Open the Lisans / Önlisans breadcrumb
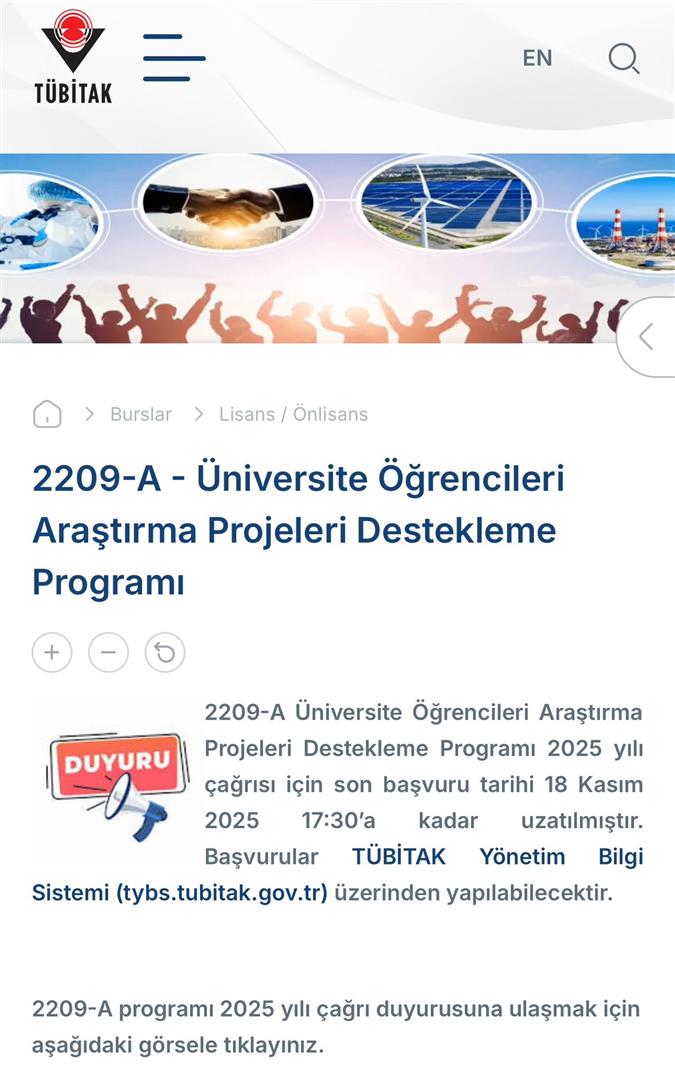Screen dimensions: 675x1080 (x=293, y=414)
